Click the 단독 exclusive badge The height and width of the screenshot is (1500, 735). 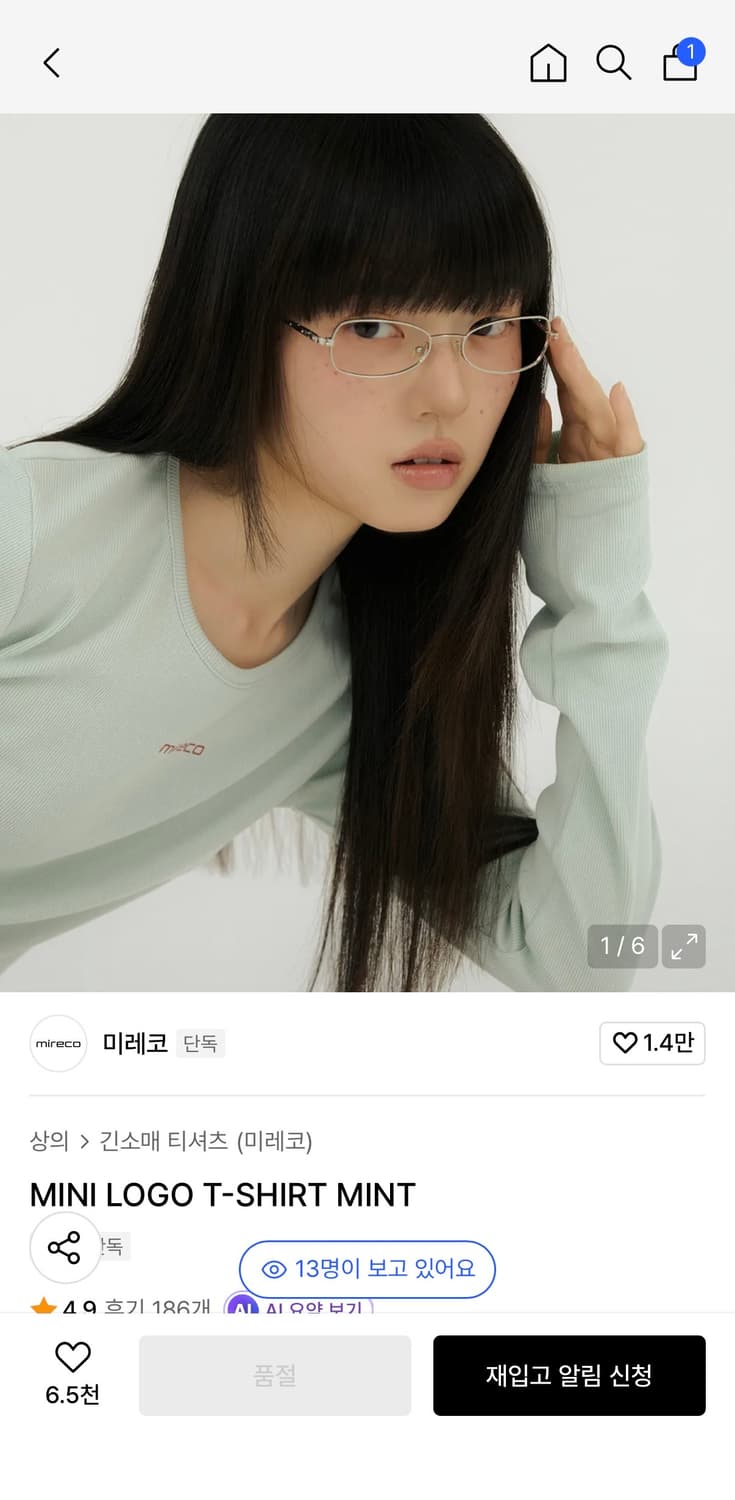(x=200, y=1043)
